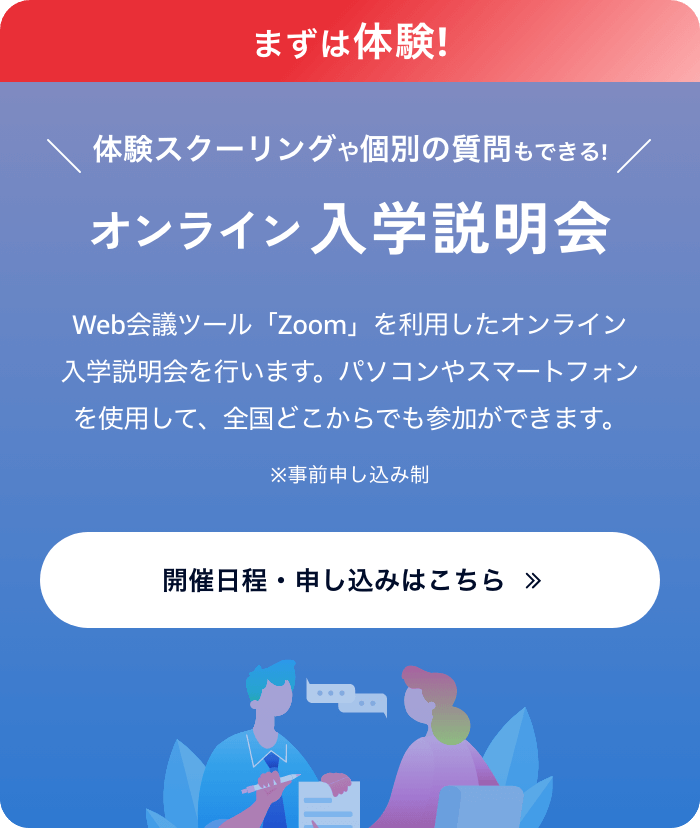Screen dimensions: 700x828
Task: Tap the 開催日程・申し込みはこちら button
Action: (350, 580)
